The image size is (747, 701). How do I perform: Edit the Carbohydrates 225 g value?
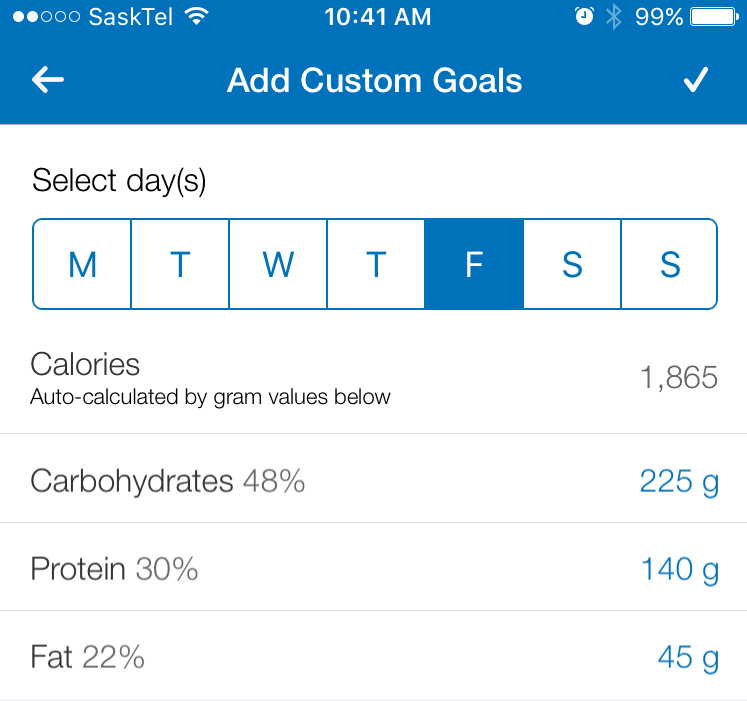(x=678, y=482)
